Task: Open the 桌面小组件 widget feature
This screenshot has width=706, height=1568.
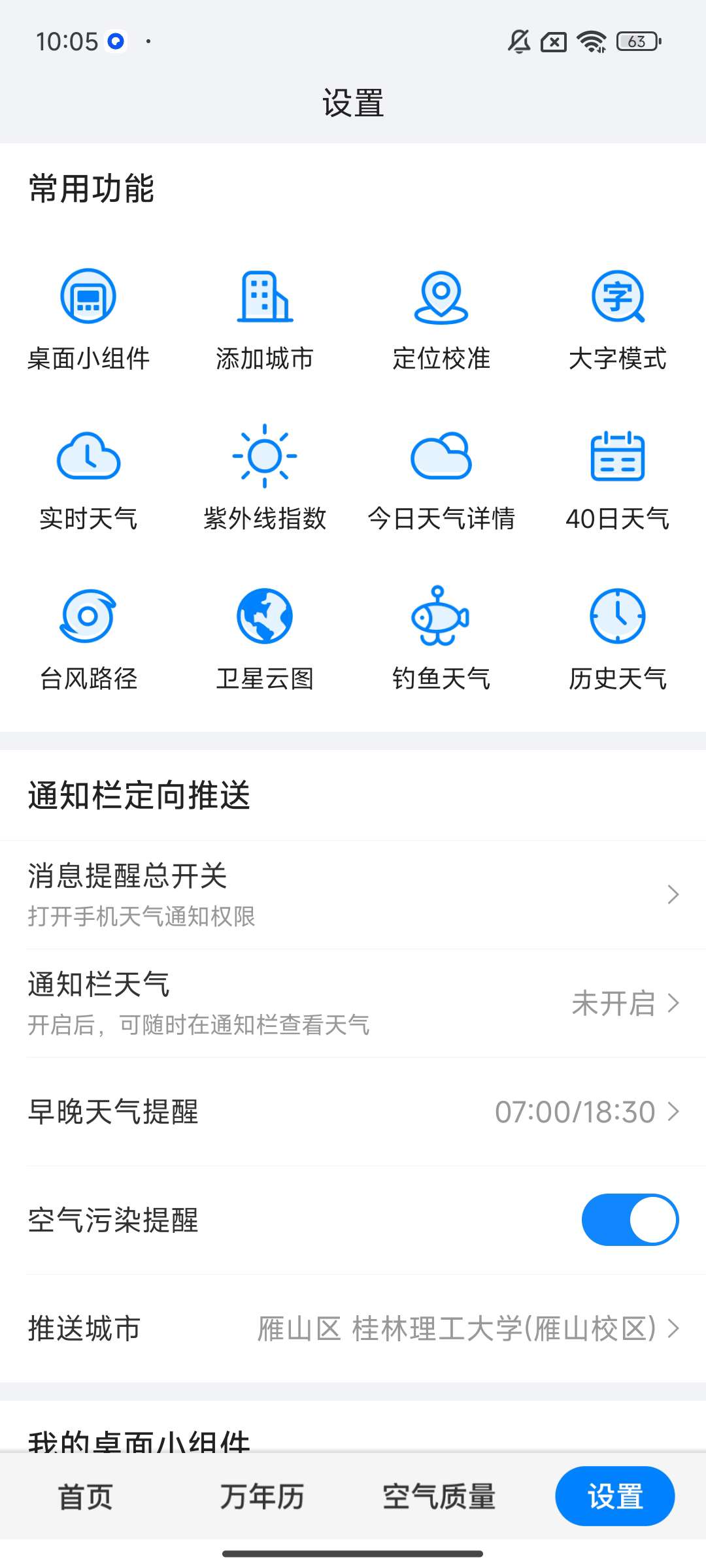Action: (88, 319)
